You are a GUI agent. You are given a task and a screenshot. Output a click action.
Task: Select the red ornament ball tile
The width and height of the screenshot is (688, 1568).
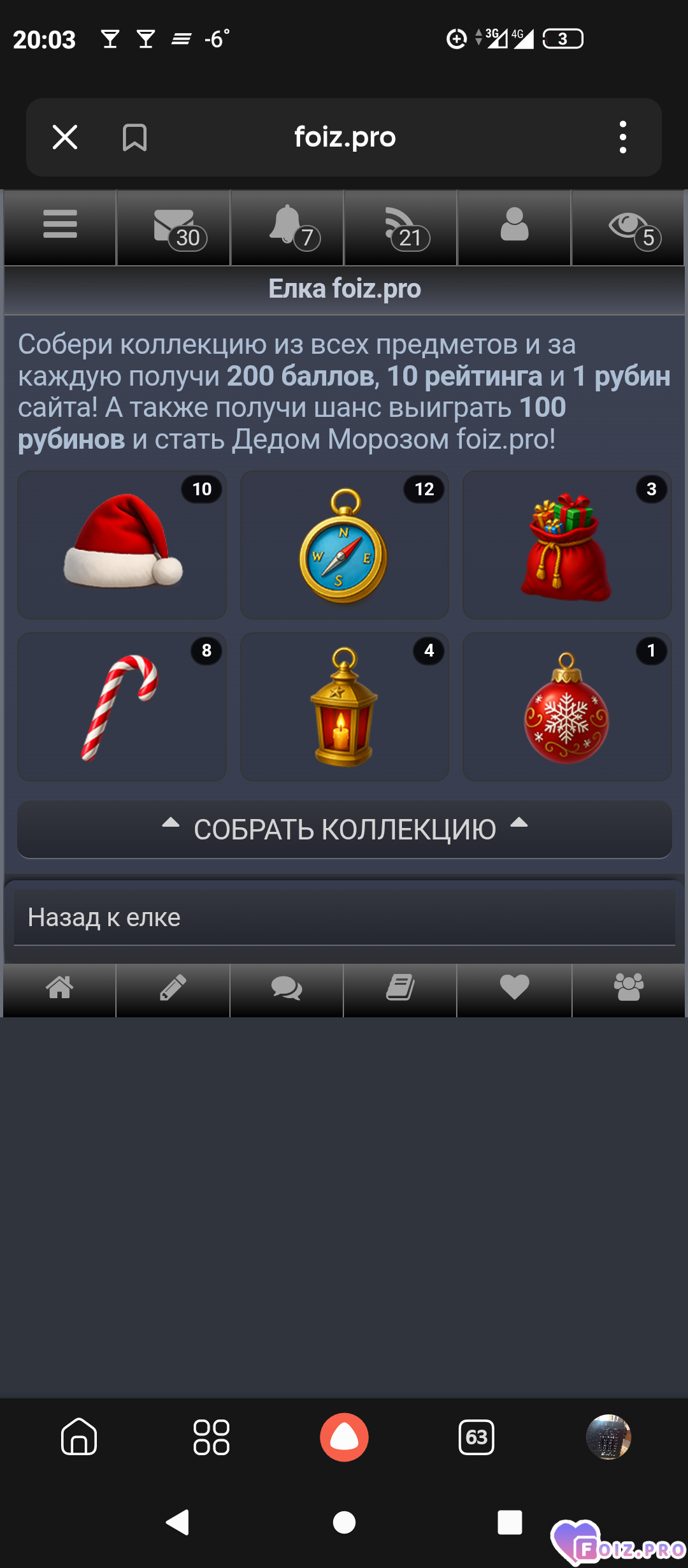pos(566,707)
